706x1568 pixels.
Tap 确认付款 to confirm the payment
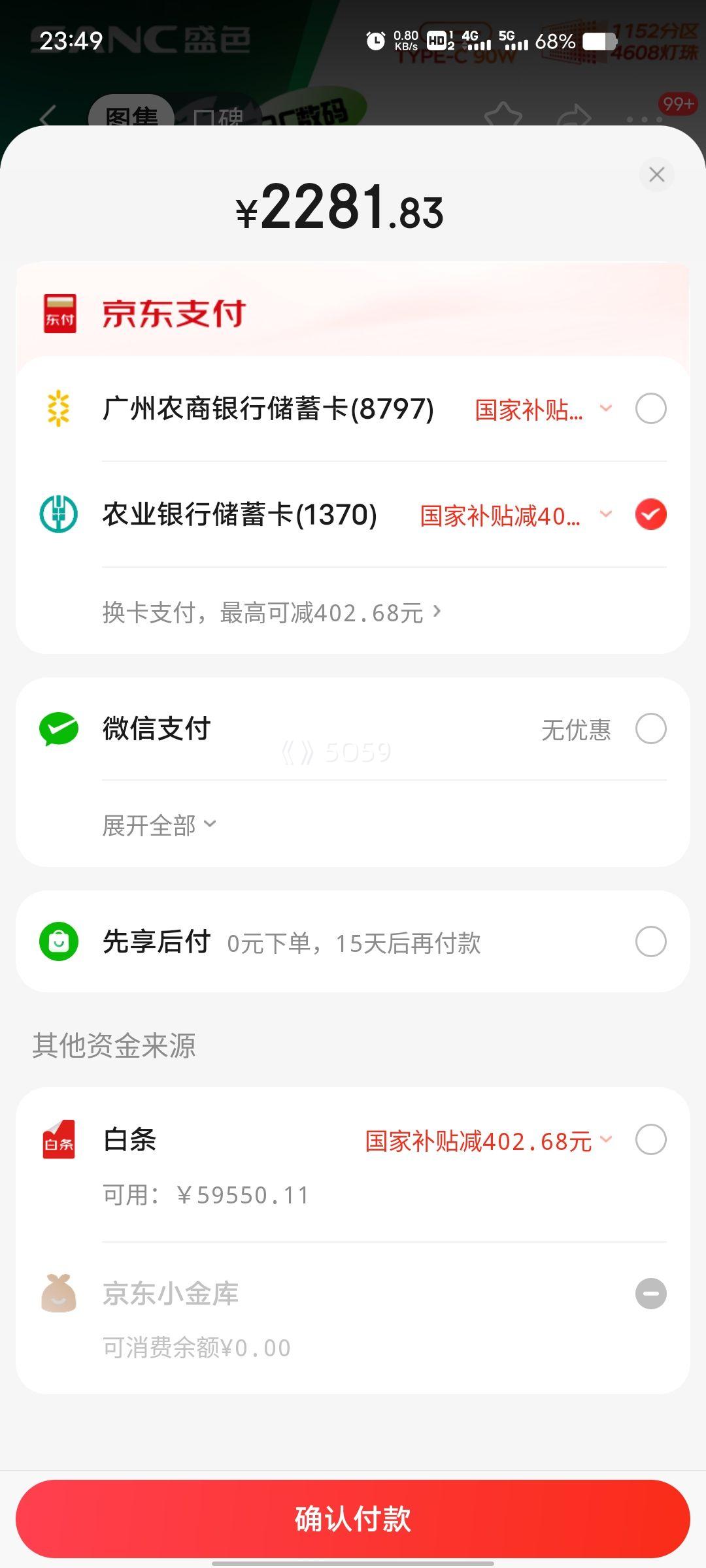tap(353, 1518)
